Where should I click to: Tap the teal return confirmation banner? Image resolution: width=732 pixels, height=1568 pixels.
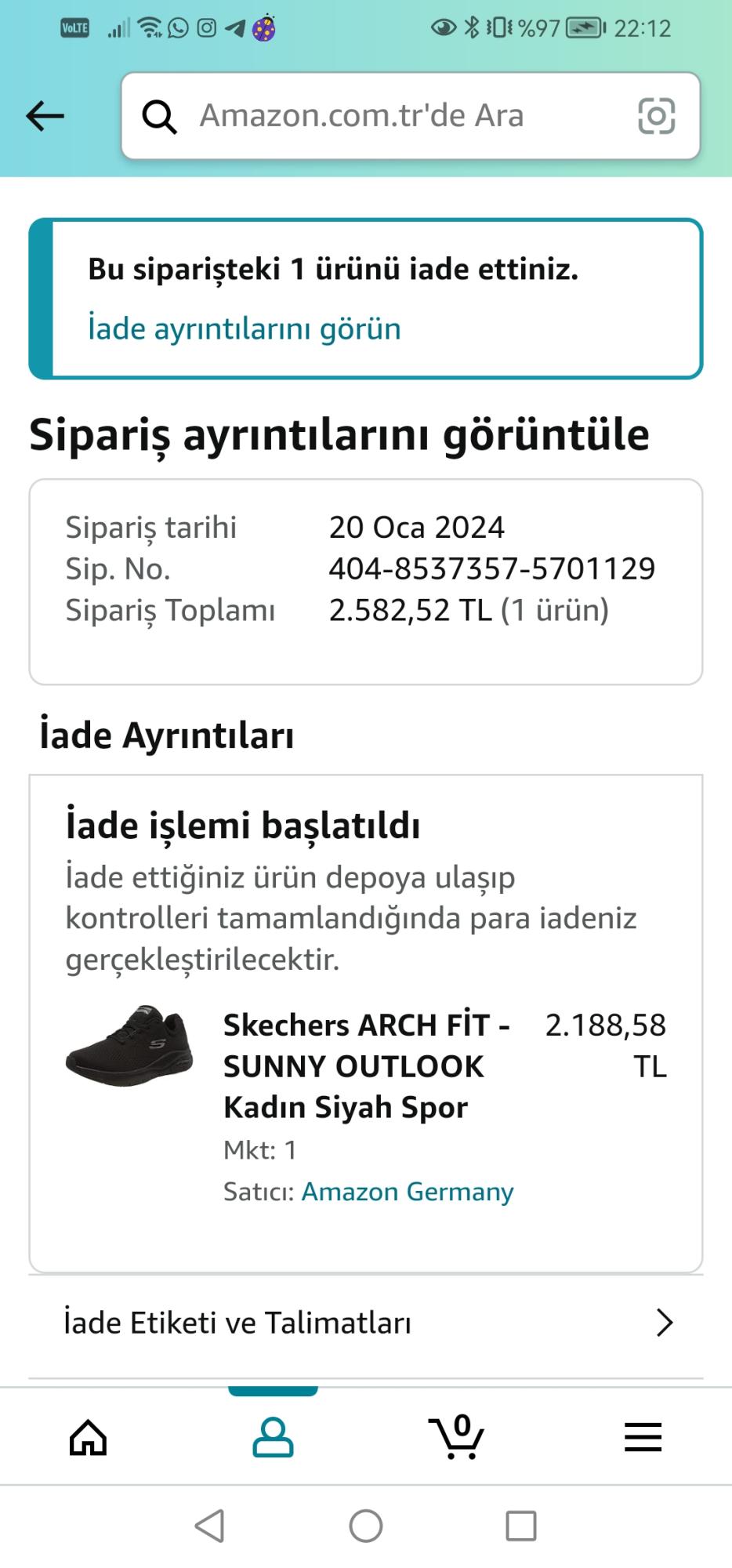(x=366, y=296)
